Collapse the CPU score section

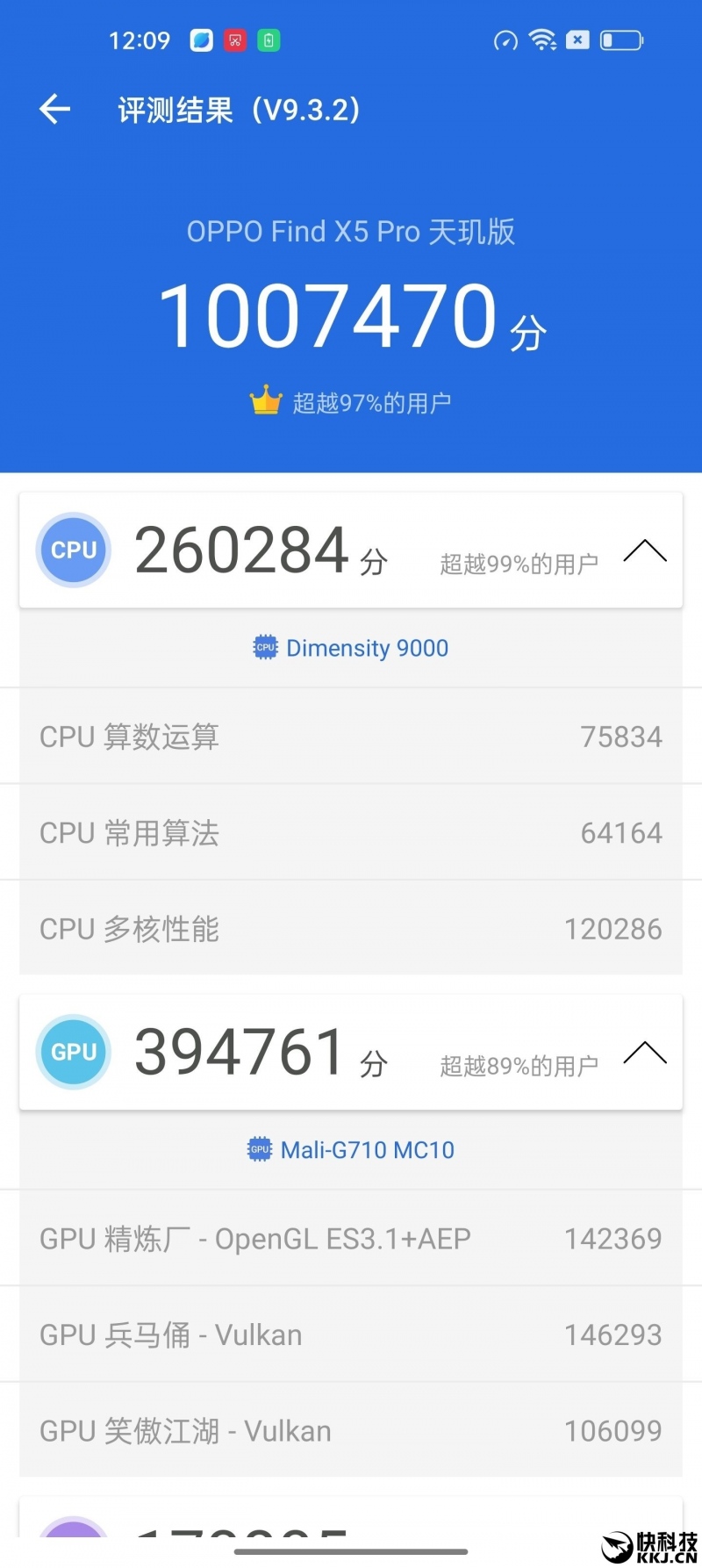[x=645, y=550]
